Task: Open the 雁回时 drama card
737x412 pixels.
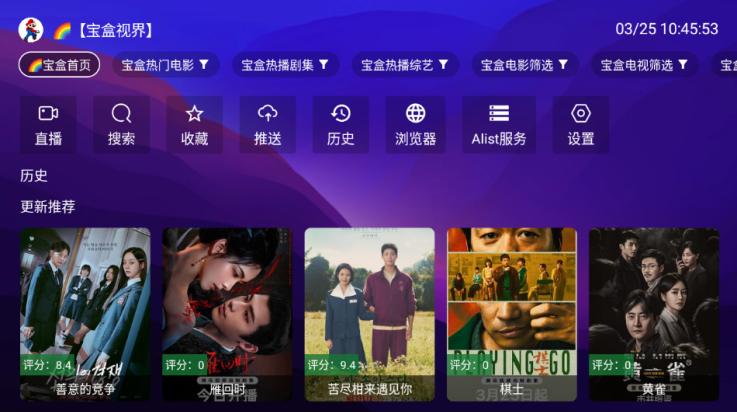Action: tap(227, 310)
